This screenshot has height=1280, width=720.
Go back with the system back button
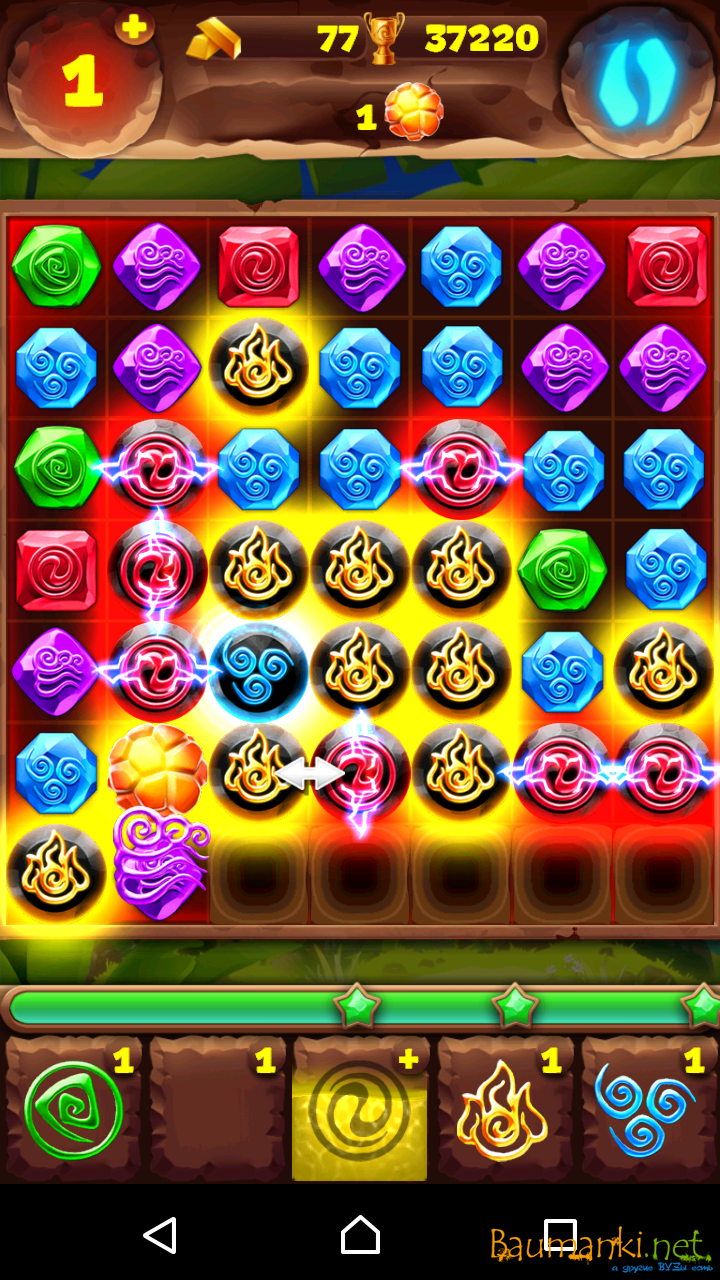(160, 1236)
